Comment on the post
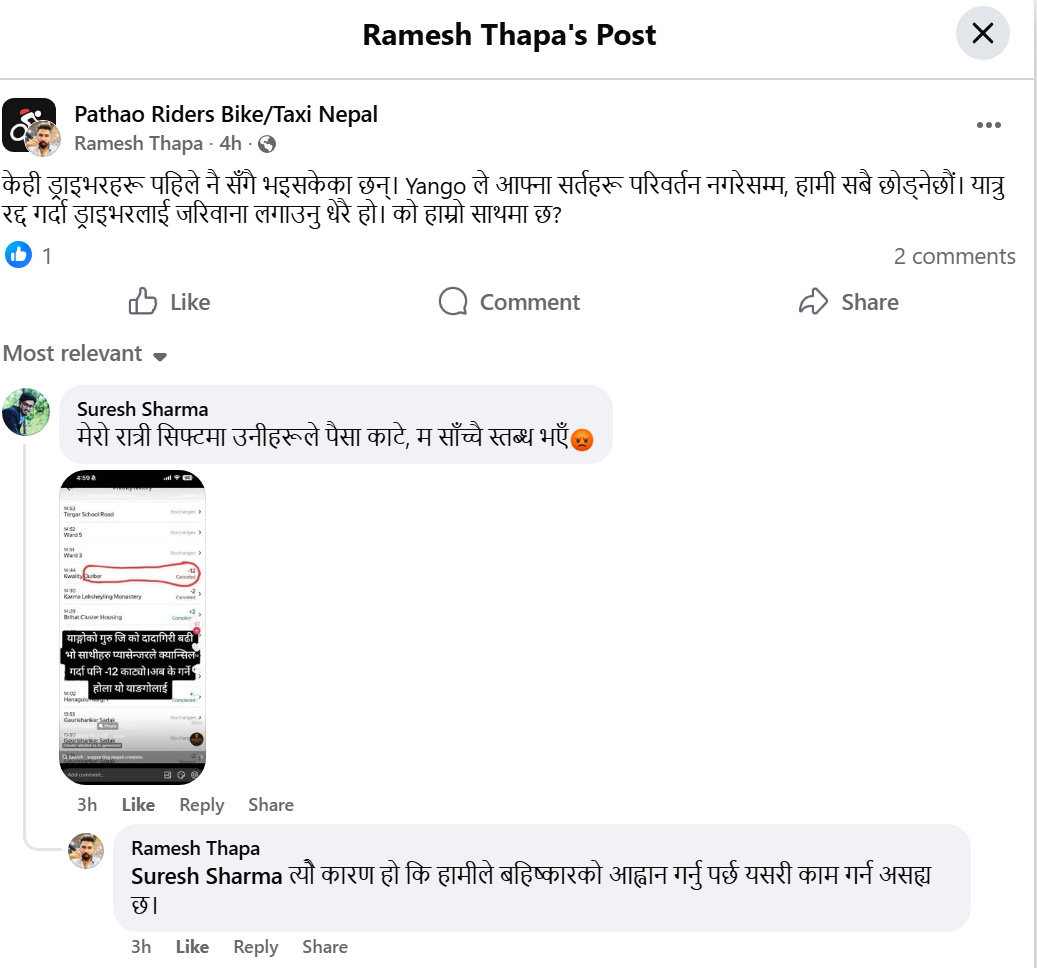Screen dimensions: 1037x968 coord(509,302)
